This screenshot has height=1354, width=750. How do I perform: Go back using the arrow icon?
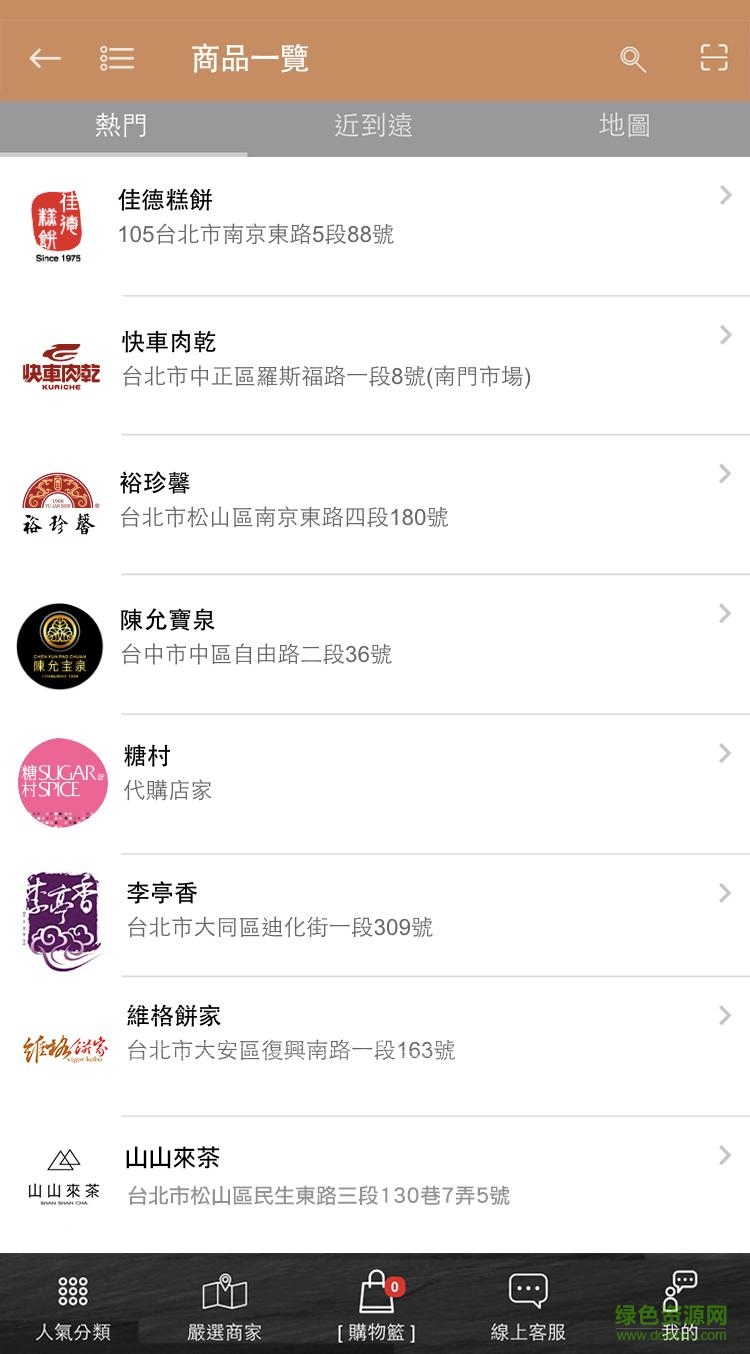point(45,59)
